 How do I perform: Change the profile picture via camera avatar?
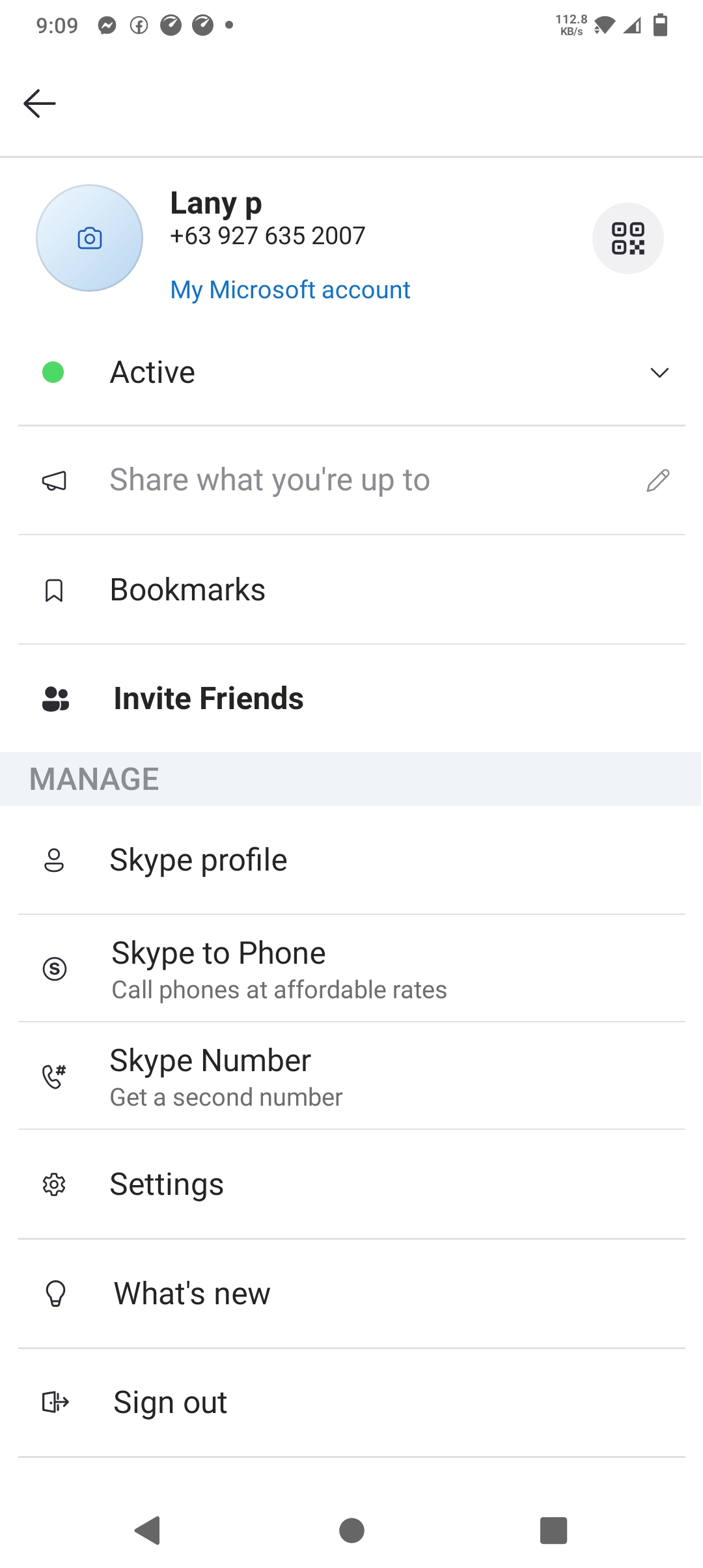coord(90,238)
